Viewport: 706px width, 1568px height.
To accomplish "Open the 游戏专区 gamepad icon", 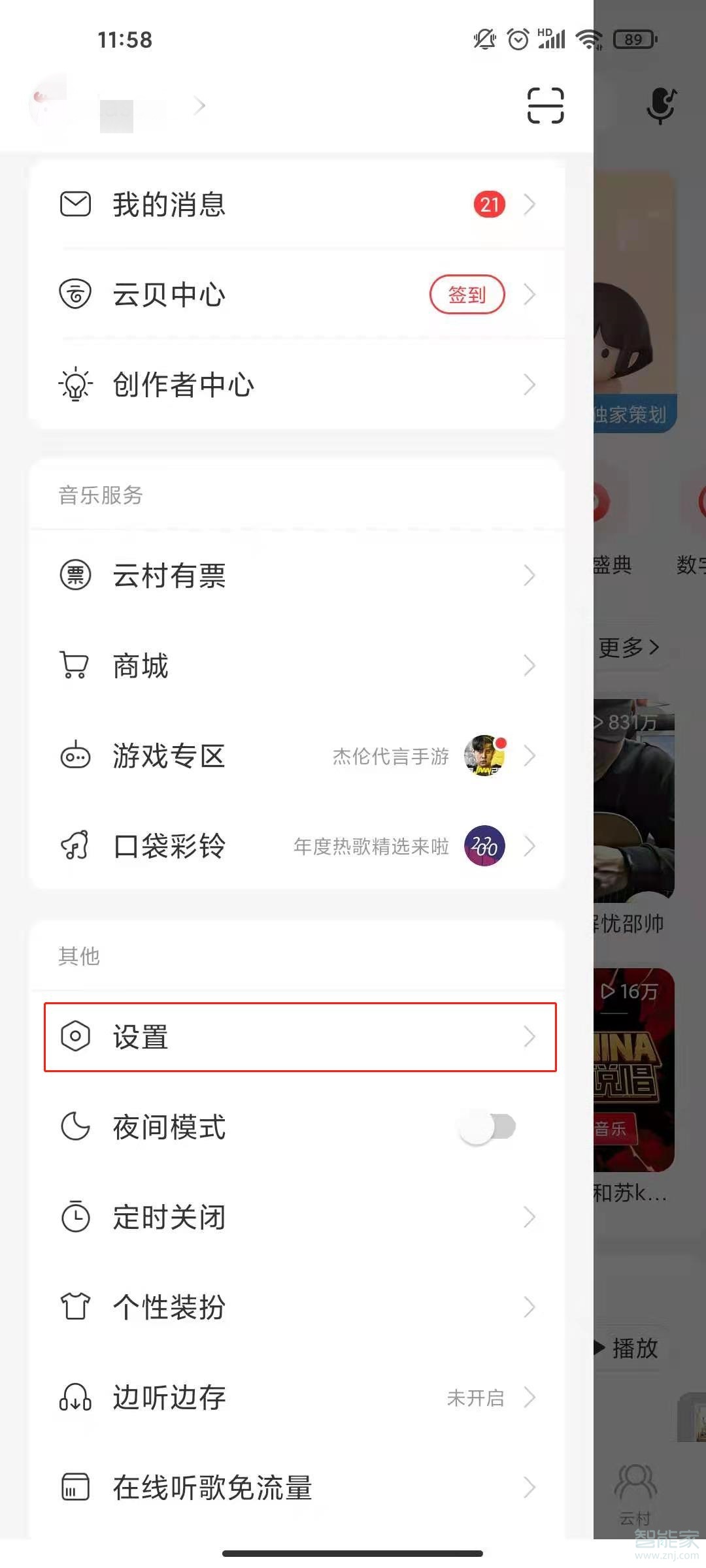I will point(75,756).
